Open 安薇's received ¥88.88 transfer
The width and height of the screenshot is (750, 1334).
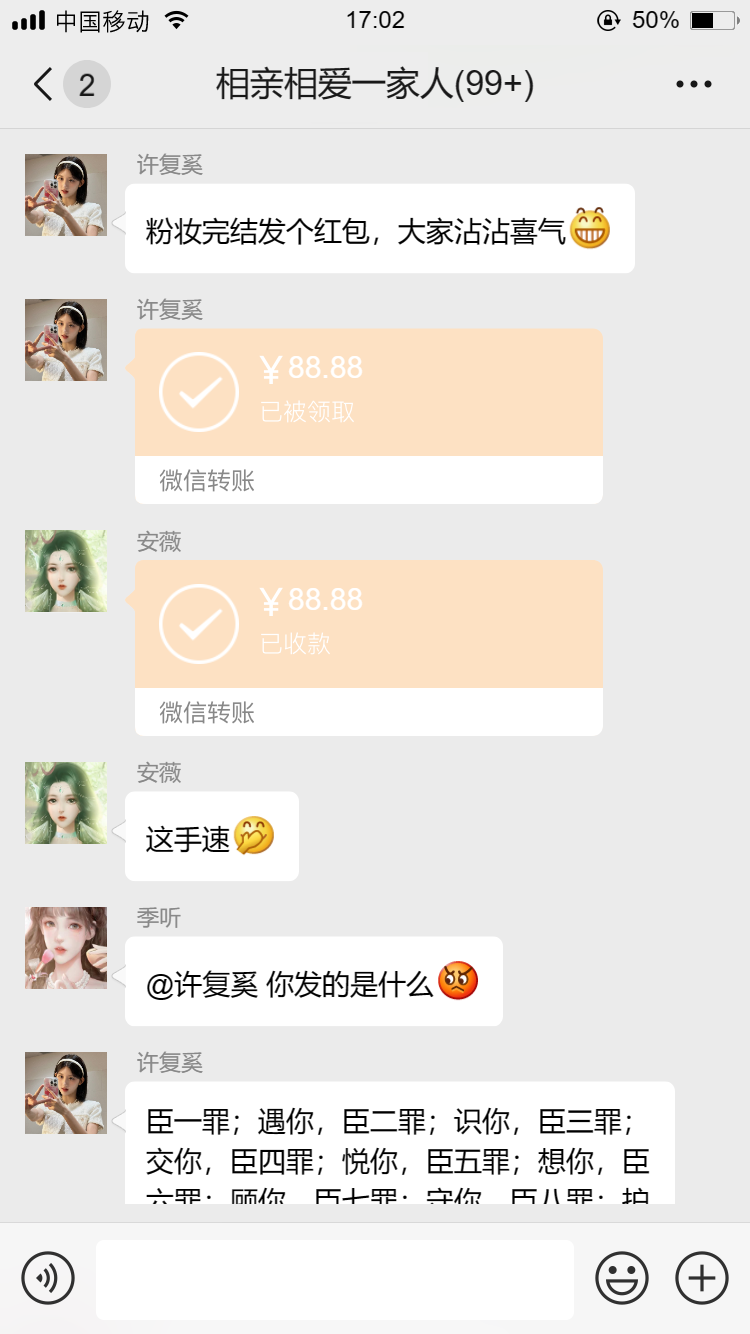(x=369, y=648)
